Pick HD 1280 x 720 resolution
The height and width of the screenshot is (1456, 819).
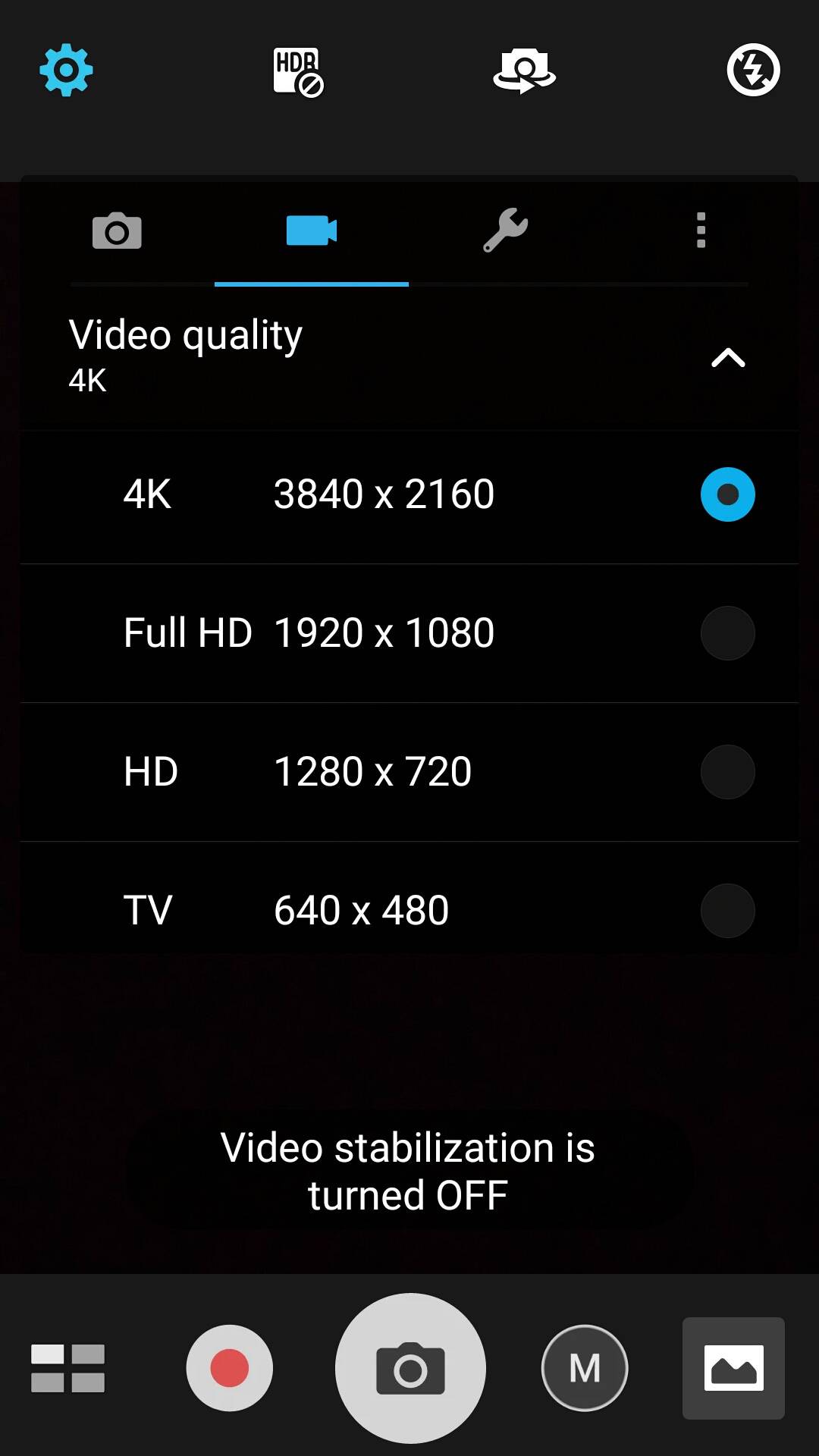[409, 772]
